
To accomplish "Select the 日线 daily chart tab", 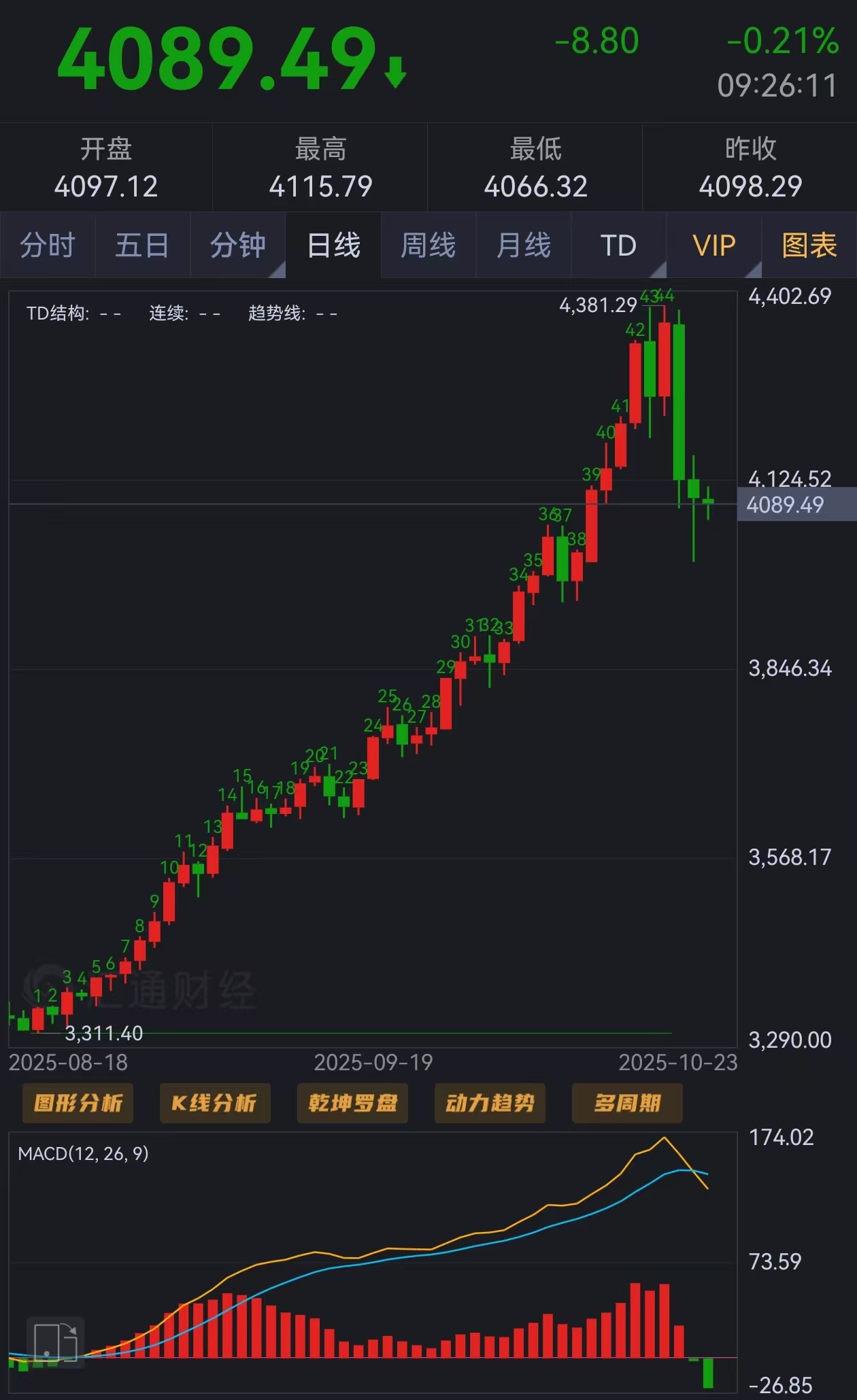I will 333,245.
